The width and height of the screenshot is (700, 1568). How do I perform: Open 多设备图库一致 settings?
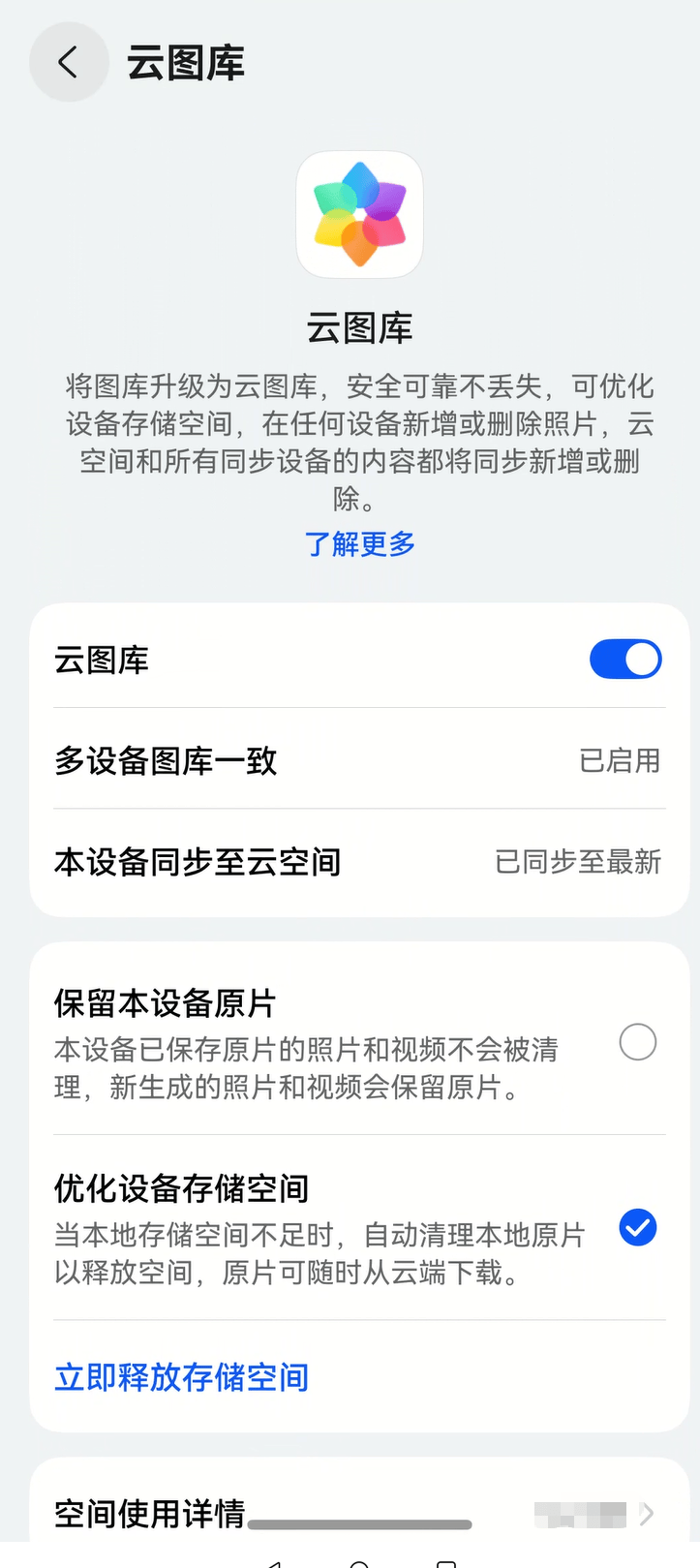pyautogui.click(x=358, y=760)
